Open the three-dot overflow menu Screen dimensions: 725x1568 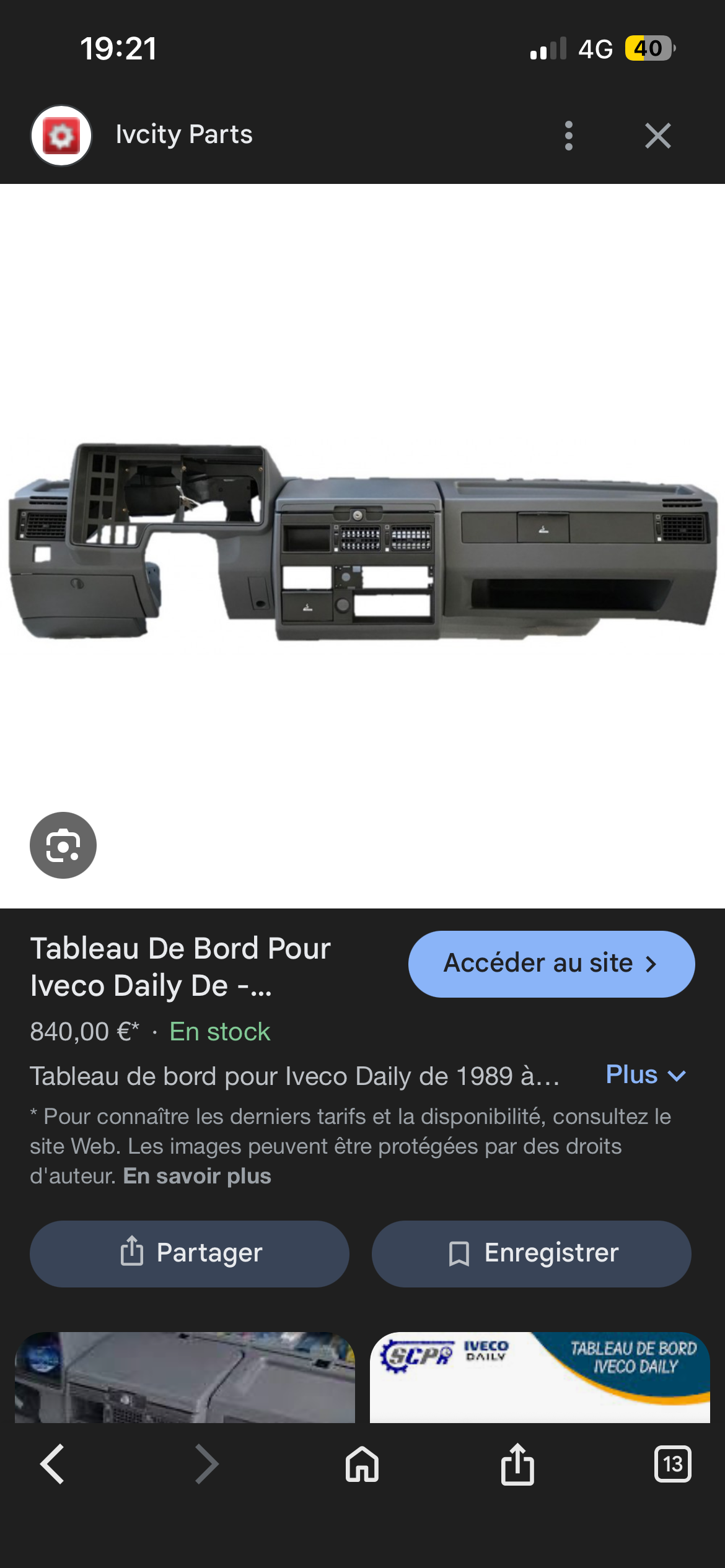pyautogui.click(x=568, y=135)
